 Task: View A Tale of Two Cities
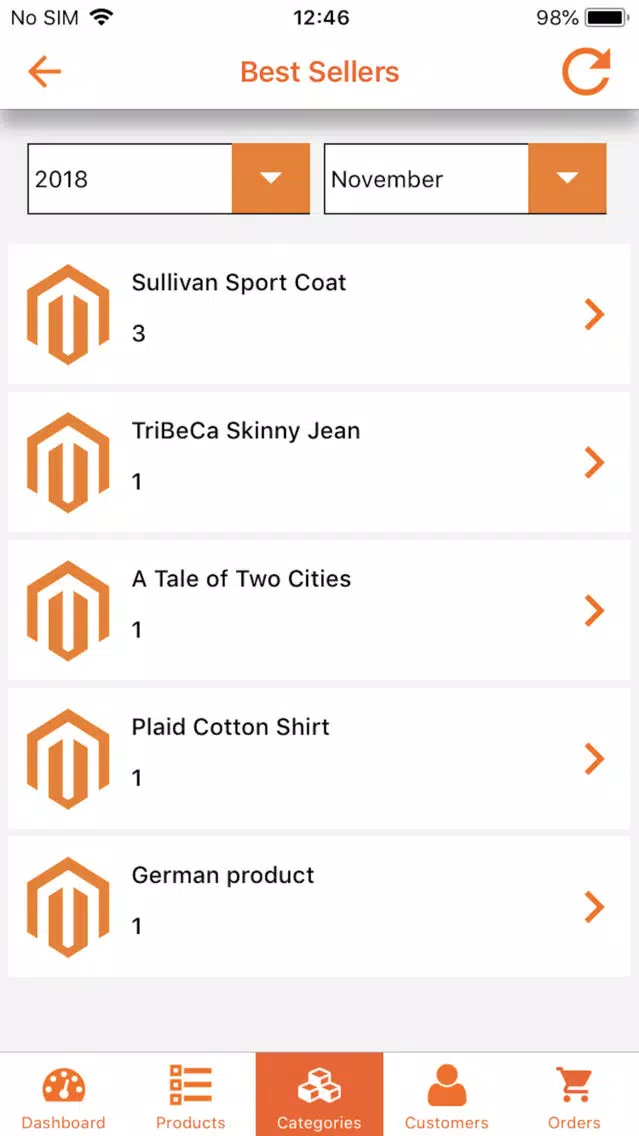click(319, 610)
